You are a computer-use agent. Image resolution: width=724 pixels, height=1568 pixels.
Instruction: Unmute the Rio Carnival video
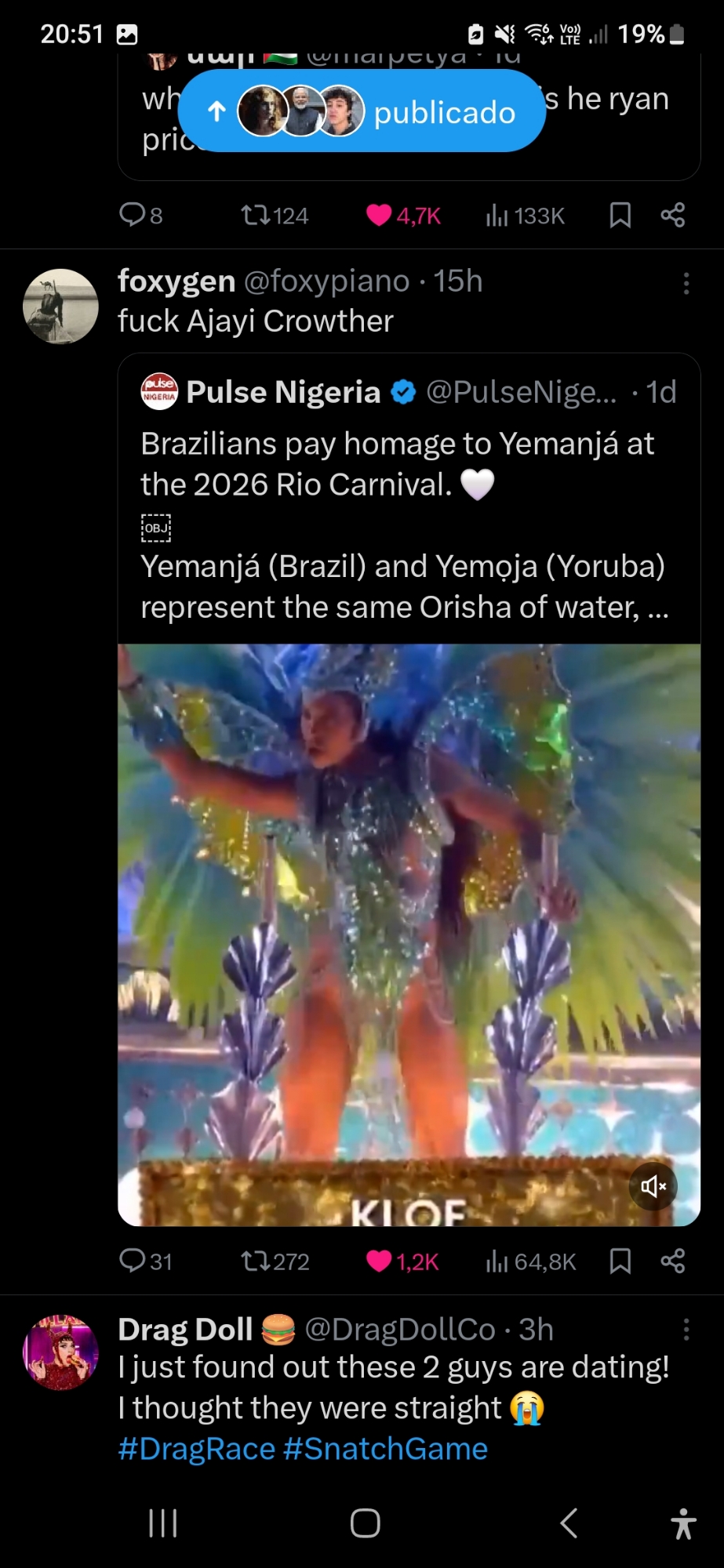pos(653,1186)
